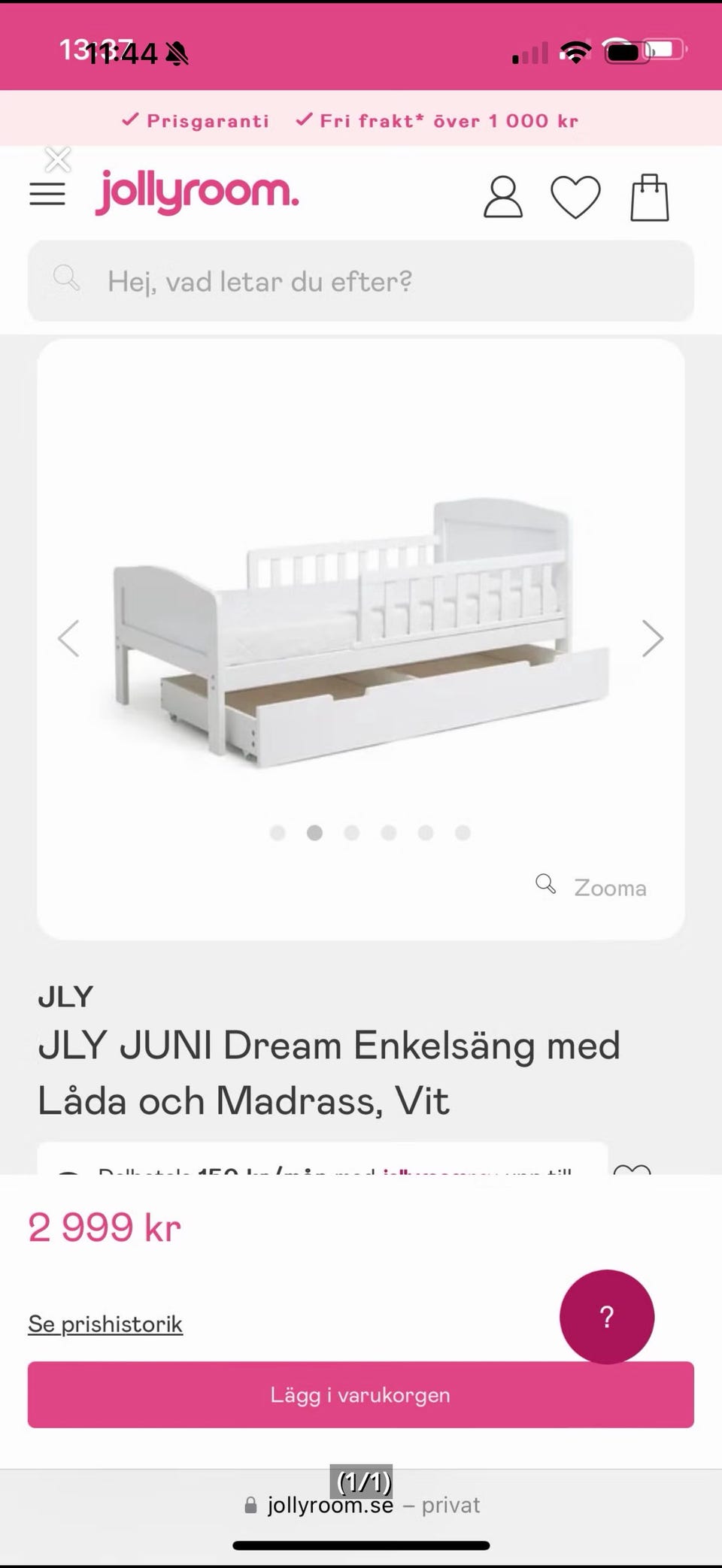Tap the jollyroom.se address bar

tap(362, 1505)
